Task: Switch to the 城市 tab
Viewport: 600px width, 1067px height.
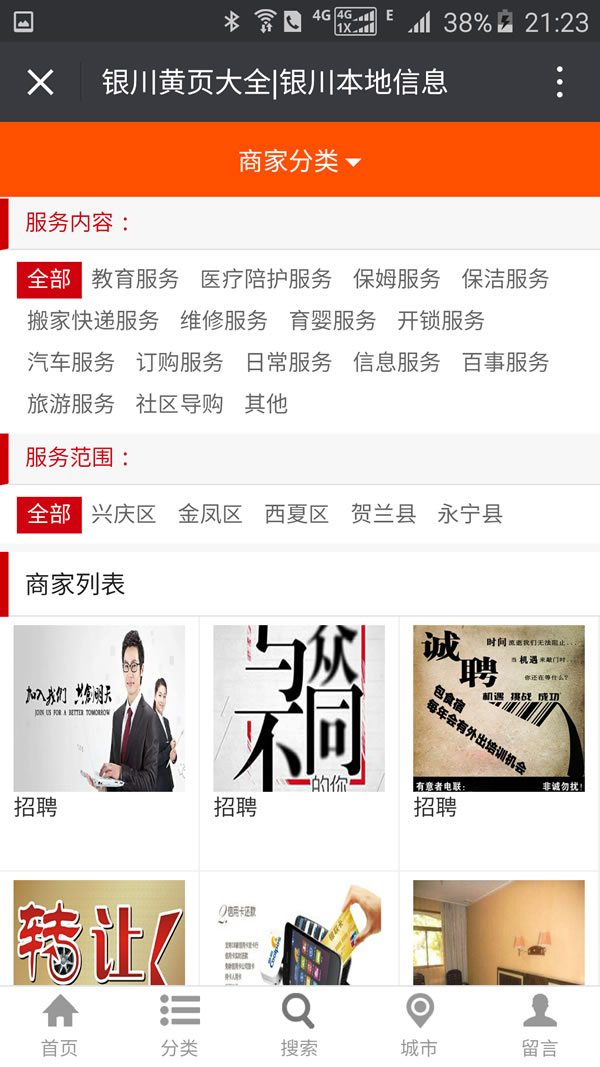Action: [419, 1026]
